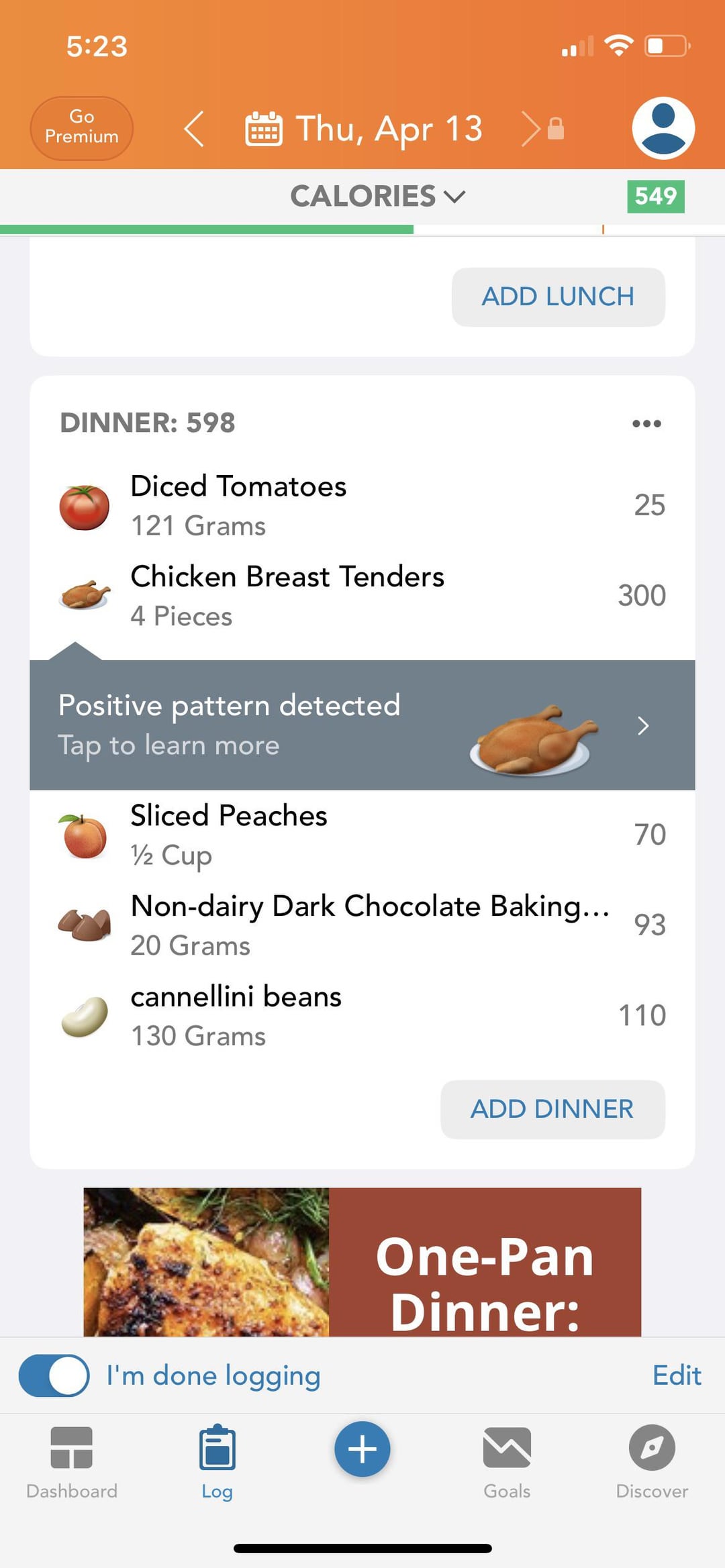Go to the next day
Image resolution: width=725 pixels, height=1568 pixels.
coord(530,128)
